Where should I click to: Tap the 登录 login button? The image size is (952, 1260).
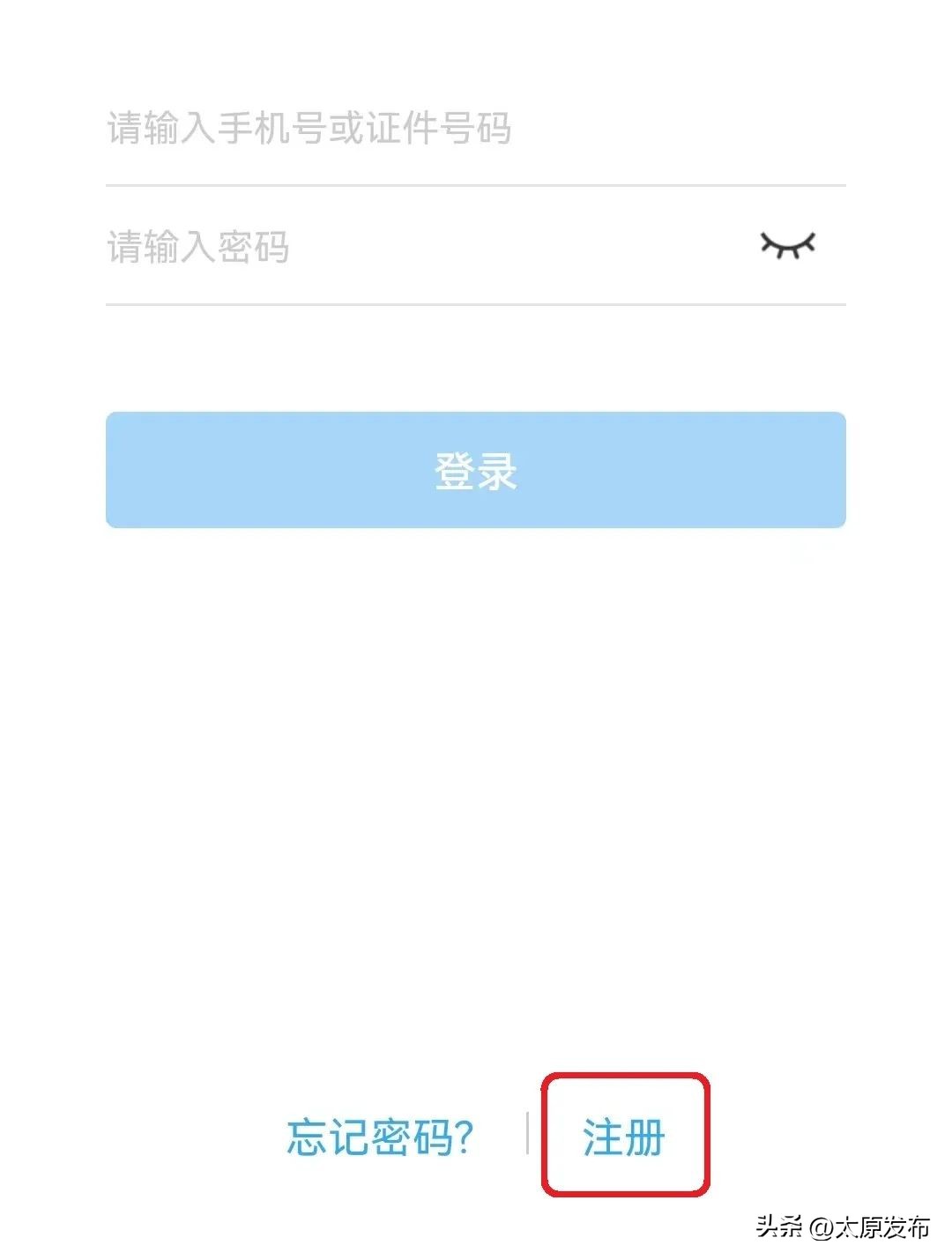click(475, 470)
